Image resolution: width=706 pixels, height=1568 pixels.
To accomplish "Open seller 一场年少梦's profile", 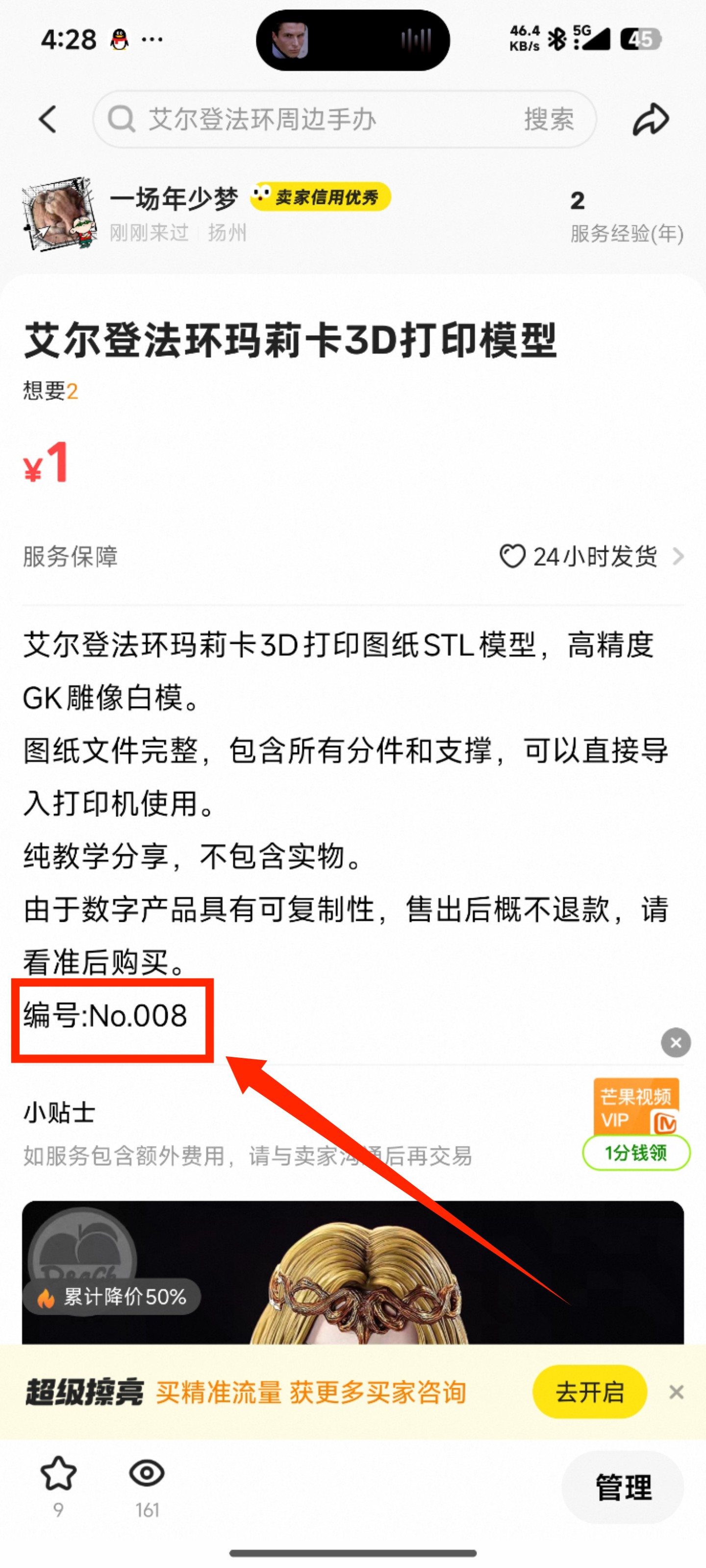I will tap(174, 199).
